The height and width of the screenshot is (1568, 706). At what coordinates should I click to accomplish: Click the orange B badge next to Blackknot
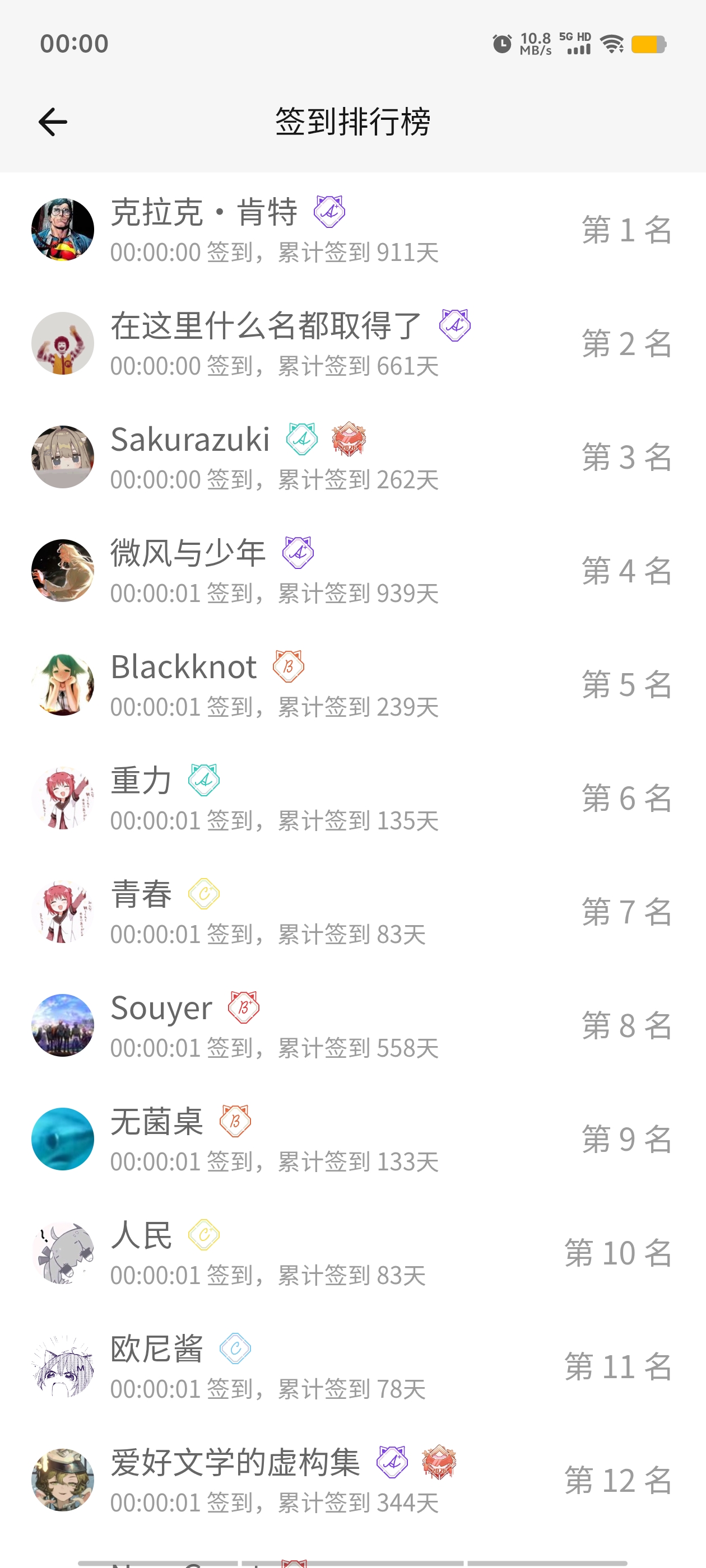coord(287,666)
